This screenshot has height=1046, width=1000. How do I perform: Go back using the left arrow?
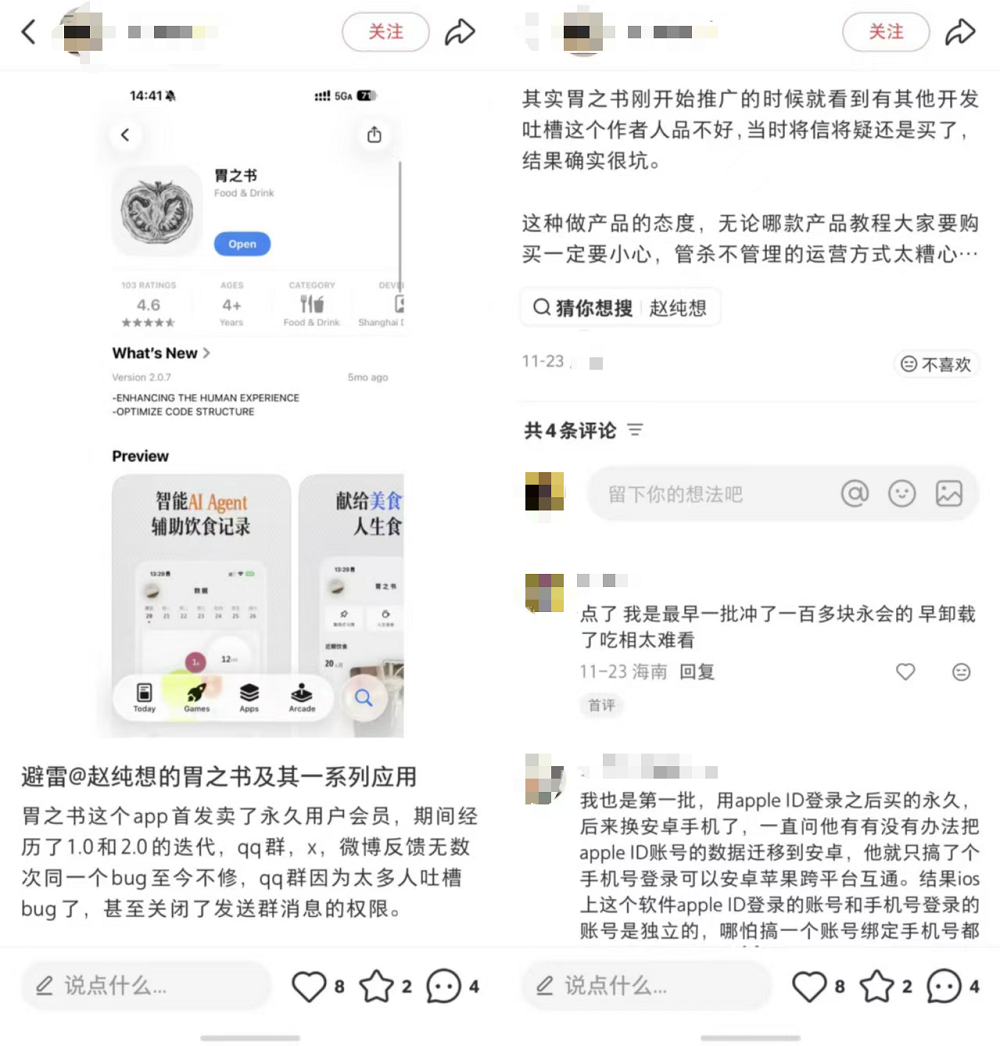27,31
